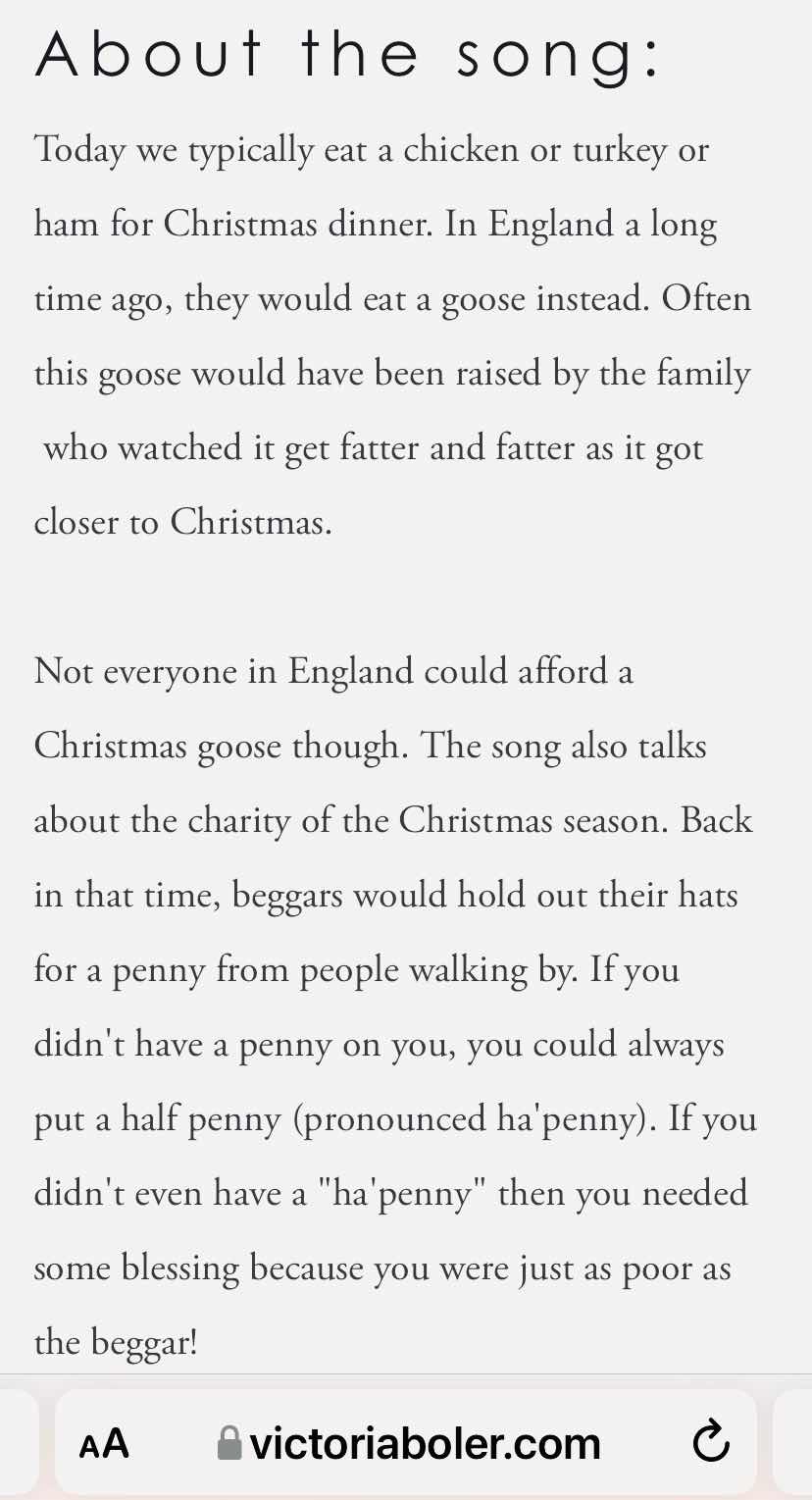The height and width of the screenshot is (1500, 812).
Task: Tap the victoriaboler.com address bar
Action: 406,1442
